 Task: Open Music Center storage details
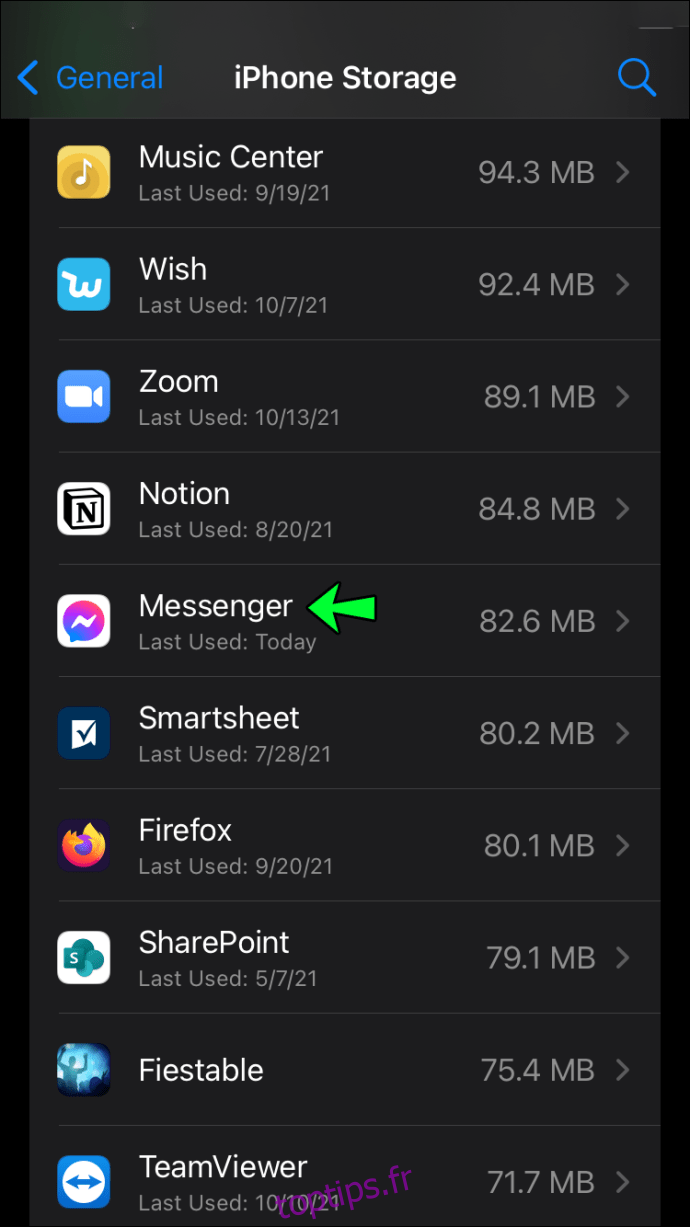(x=345, y=173)
